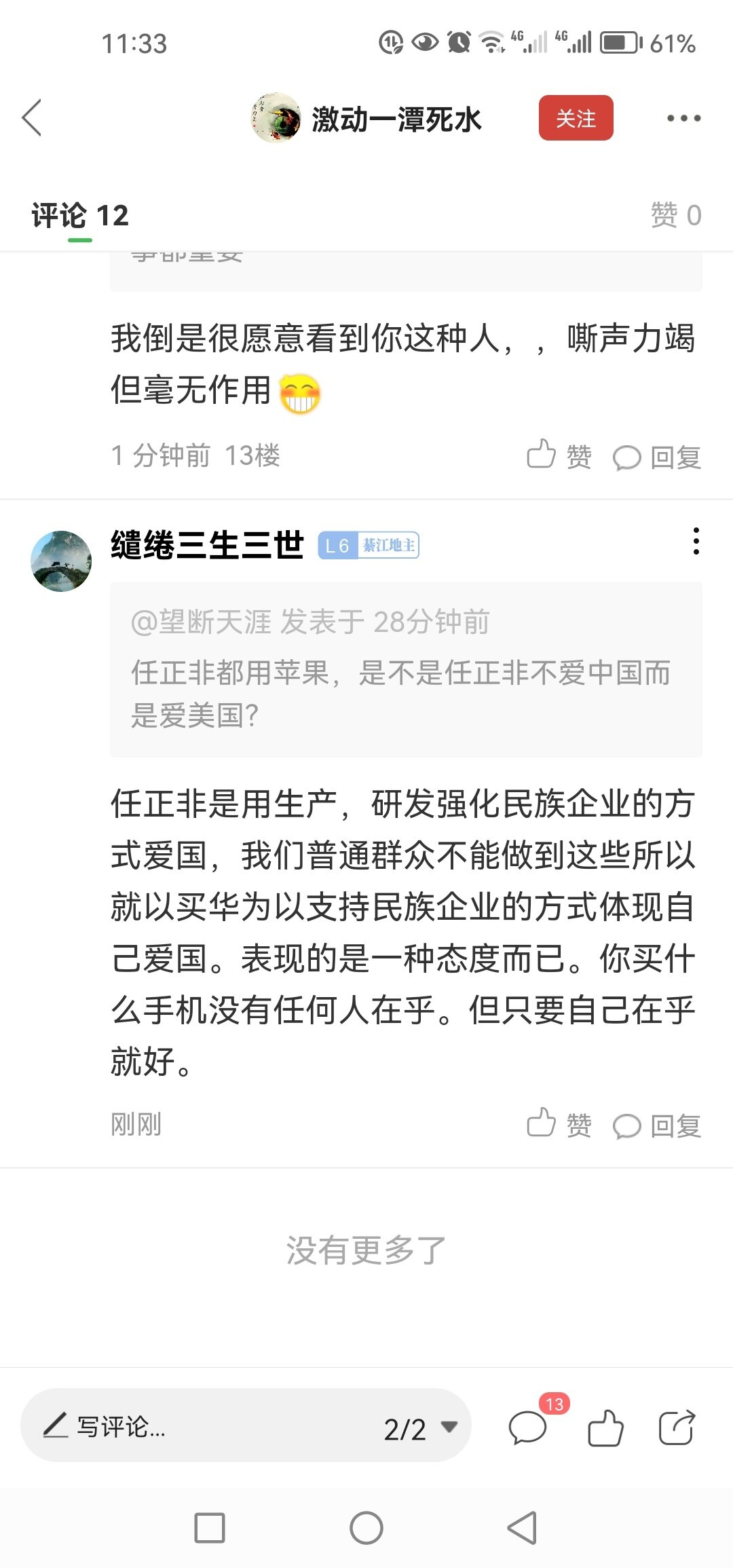This screenshot has height=1568, width=733.
Task: Open system recent apps
Action: 210,1528
